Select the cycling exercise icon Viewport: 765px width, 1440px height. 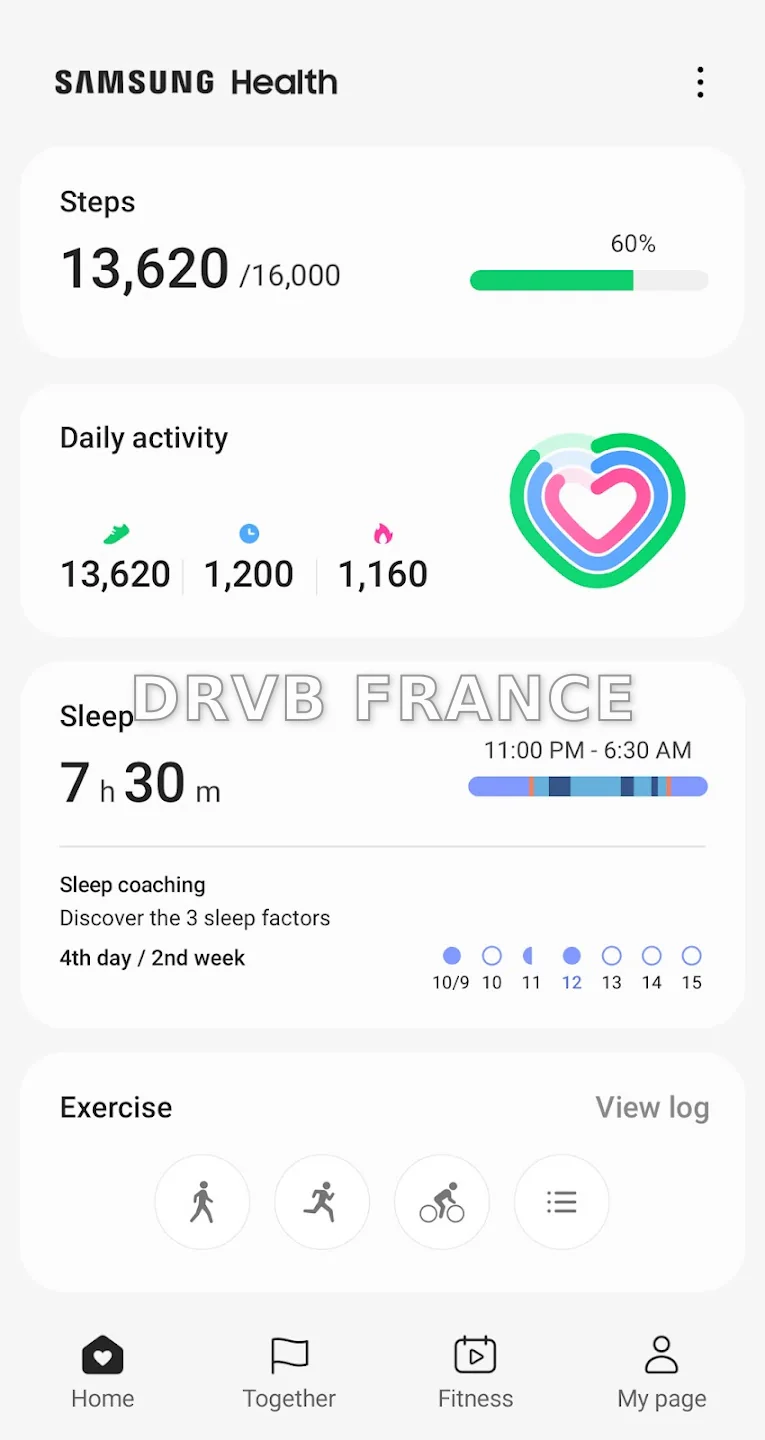click(x=442, y=1202)
